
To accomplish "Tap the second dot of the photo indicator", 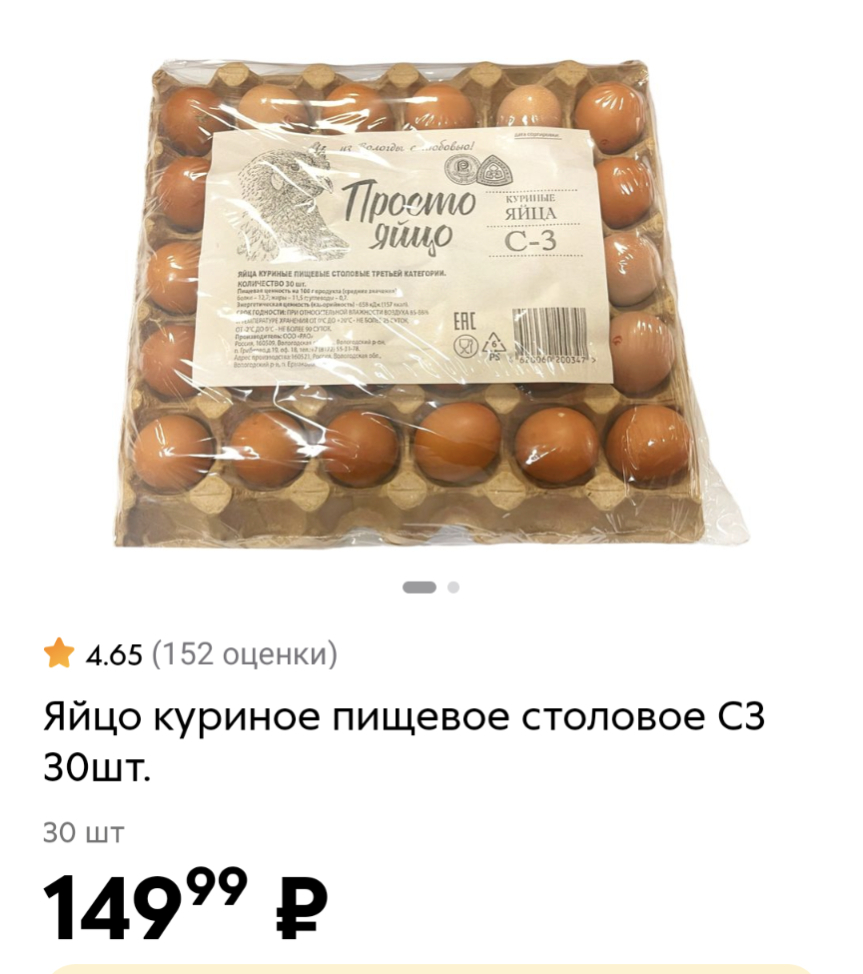I will point(454,587).
